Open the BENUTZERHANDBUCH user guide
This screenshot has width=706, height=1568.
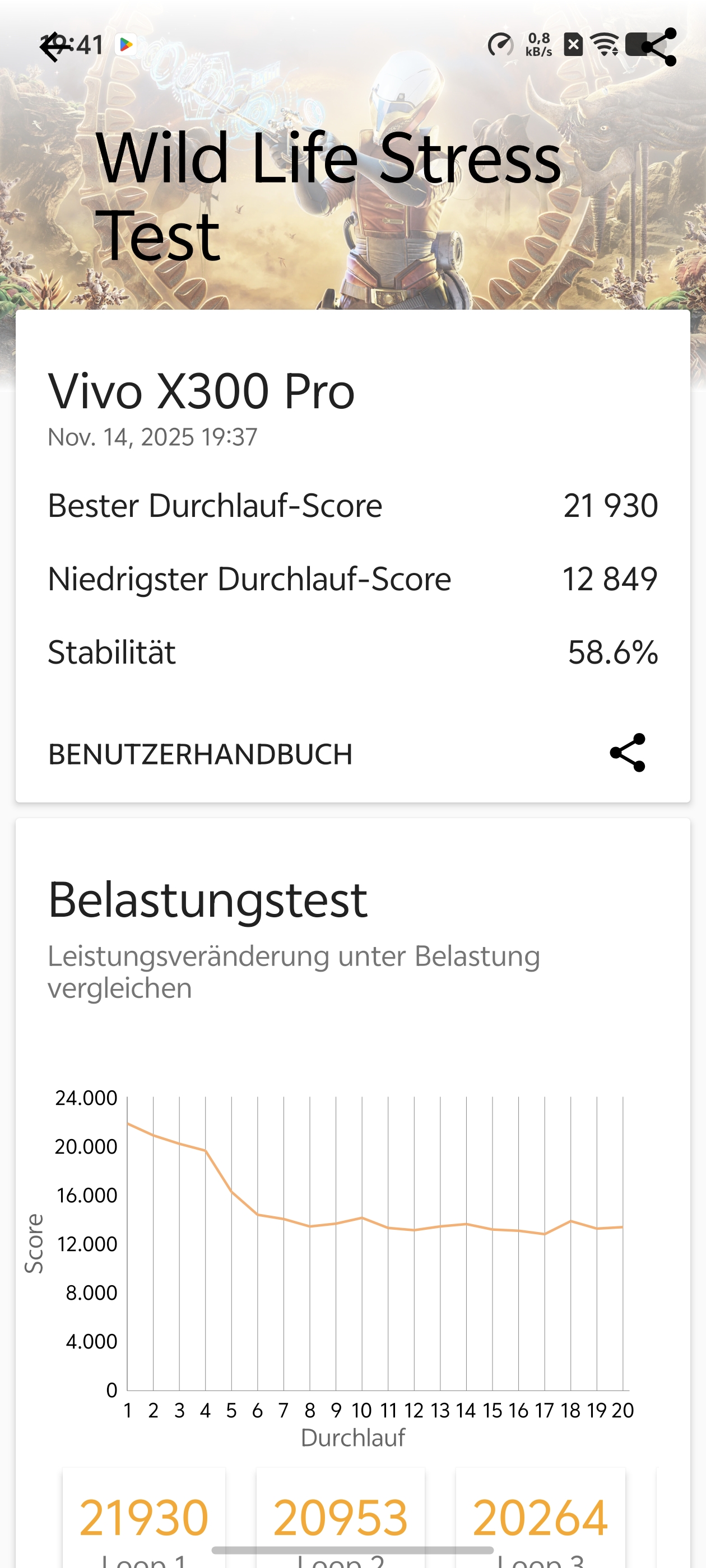[200, 754]
